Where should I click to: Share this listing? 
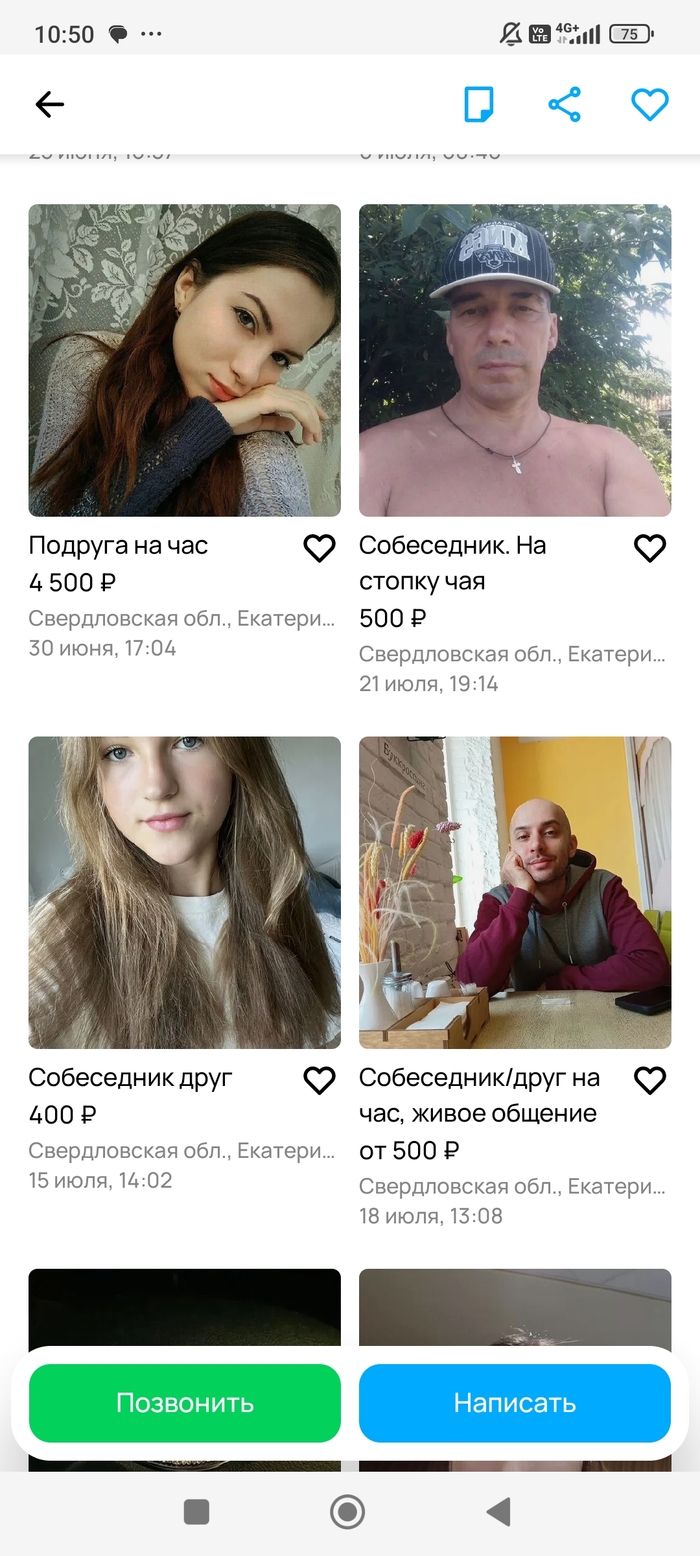click(x=564, y=104)
